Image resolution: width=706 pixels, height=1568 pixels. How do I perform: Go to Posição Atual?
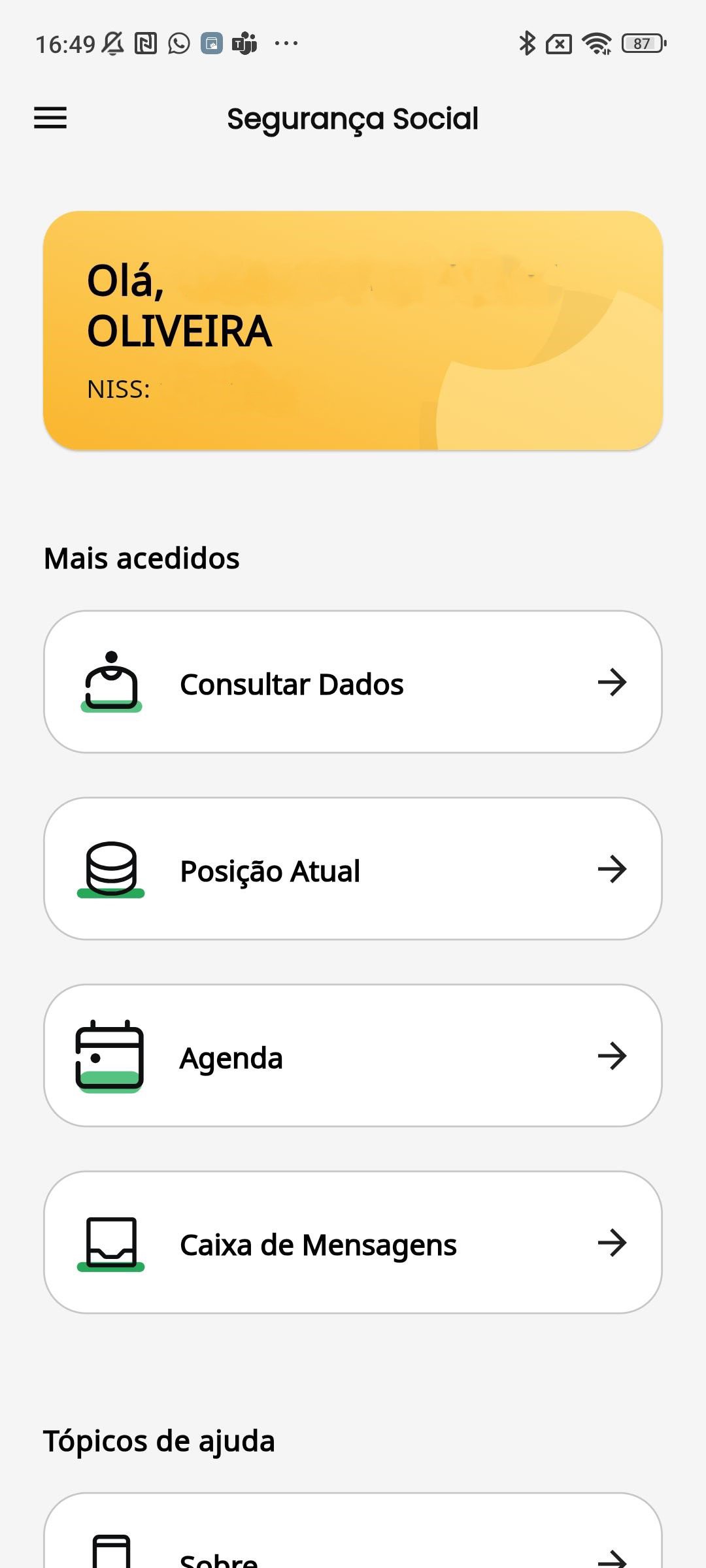coord(353,869)
